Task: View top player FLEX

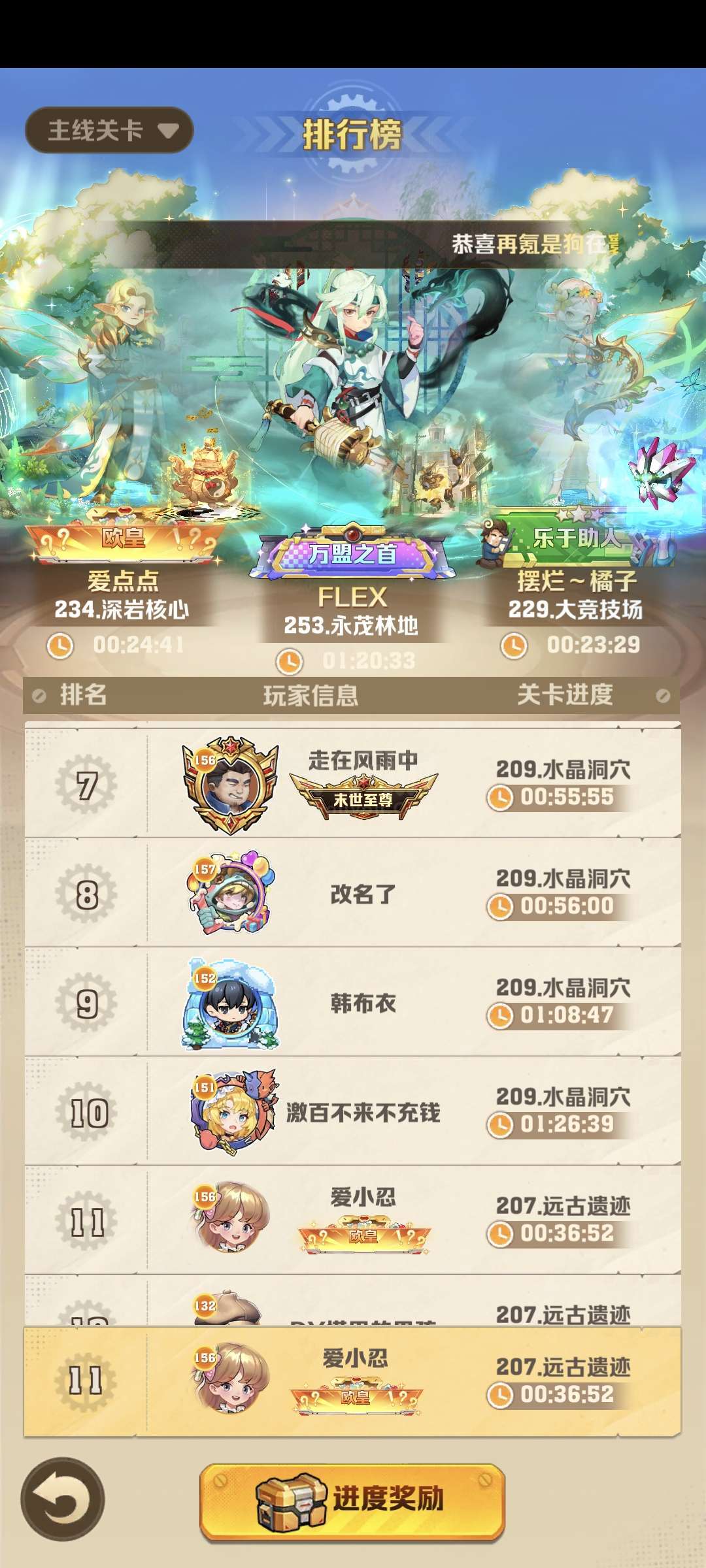Action: [352, 597]
